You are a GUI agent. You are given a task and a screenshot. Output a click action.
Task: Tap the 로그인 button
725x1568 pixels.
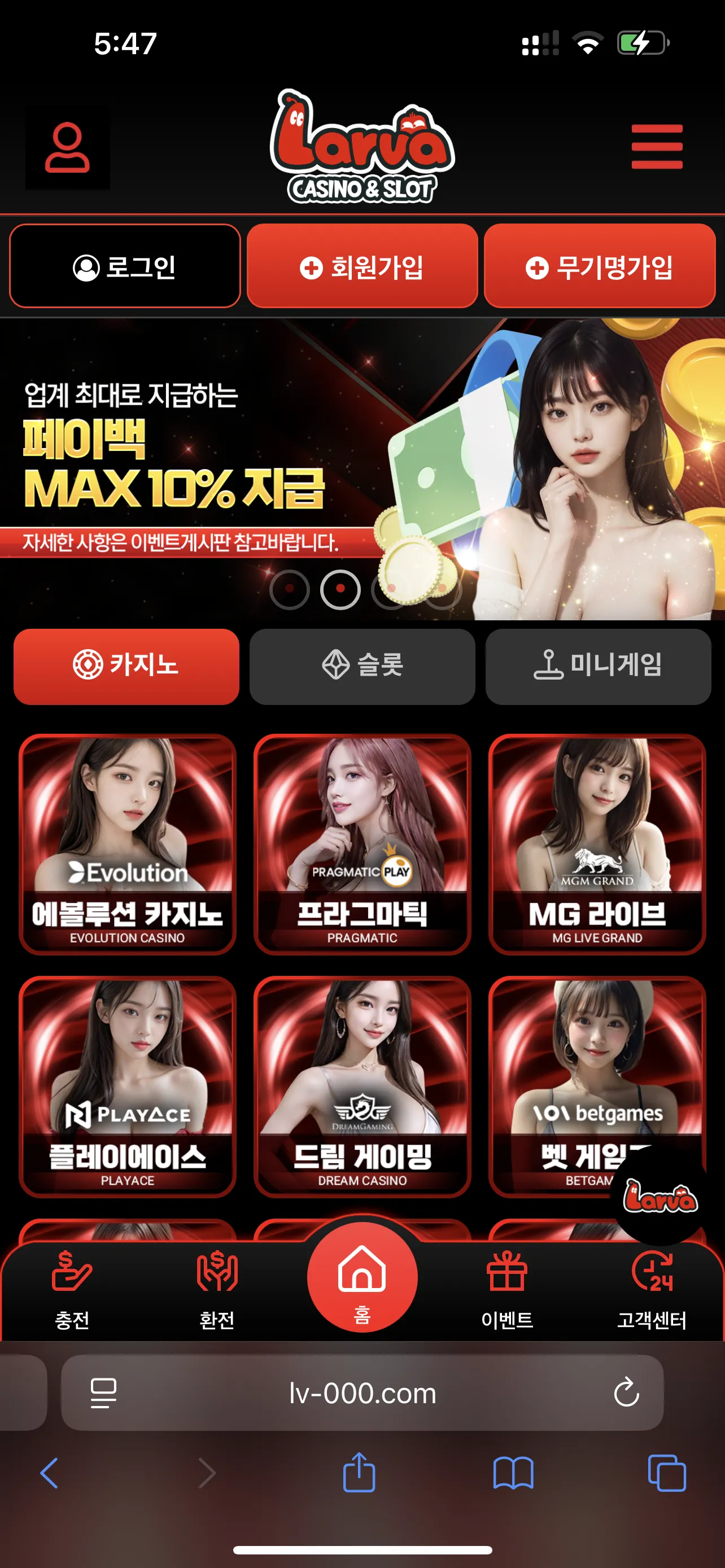tap(125, 266)
